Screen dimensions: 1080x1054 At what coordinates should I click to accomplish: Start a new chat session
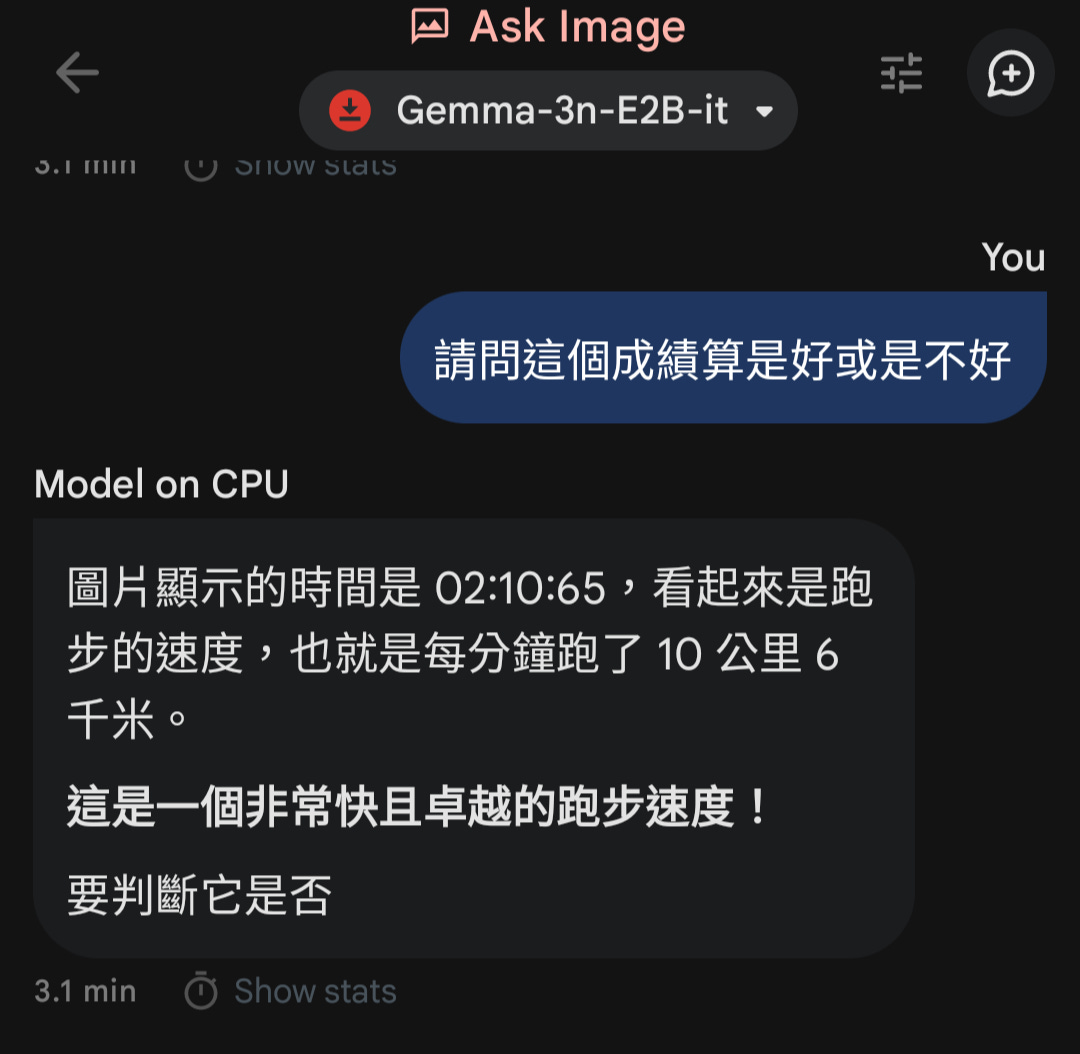[x=1010, y=74]
